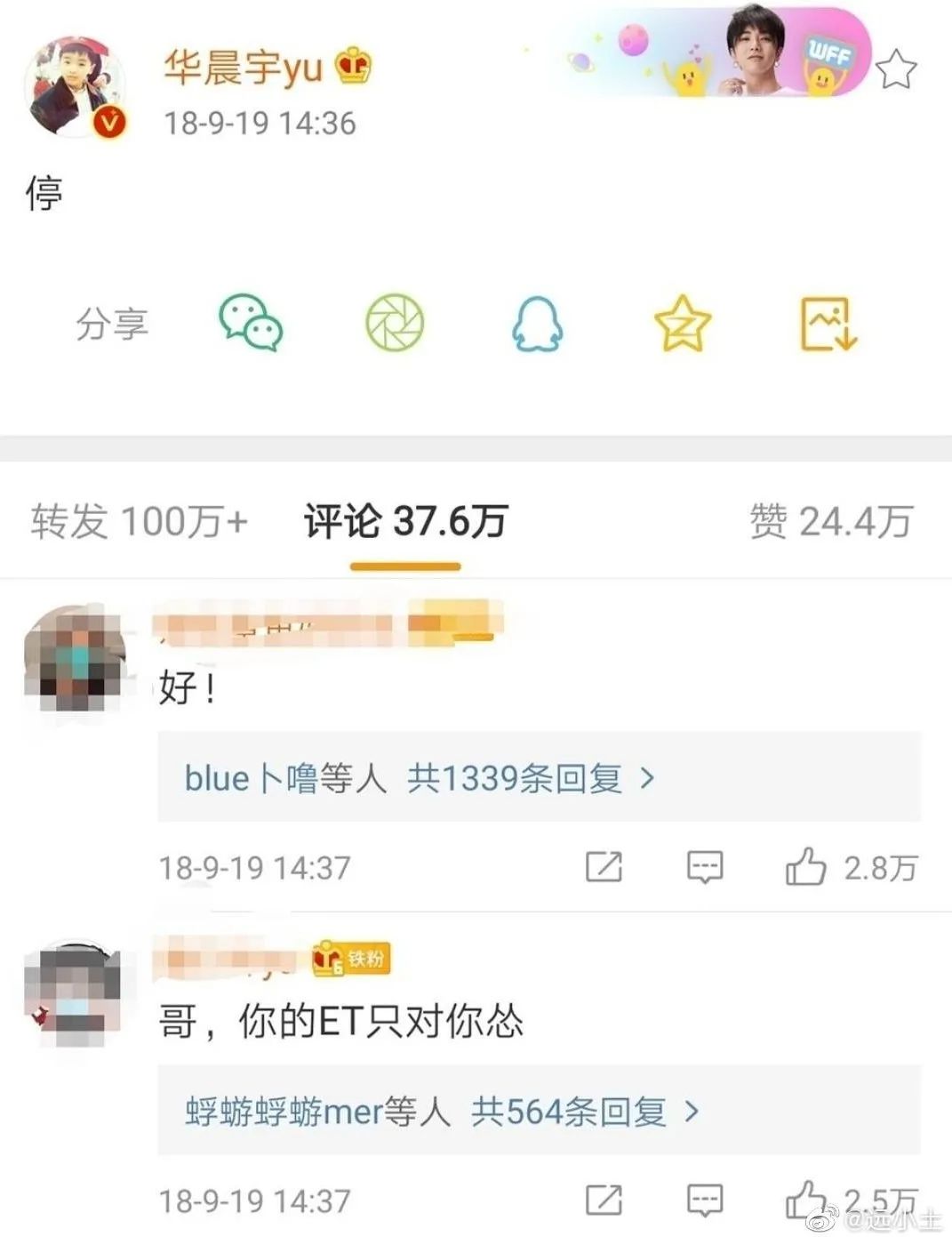Tap the star icon beside the fan banner

tap(895, 69)
